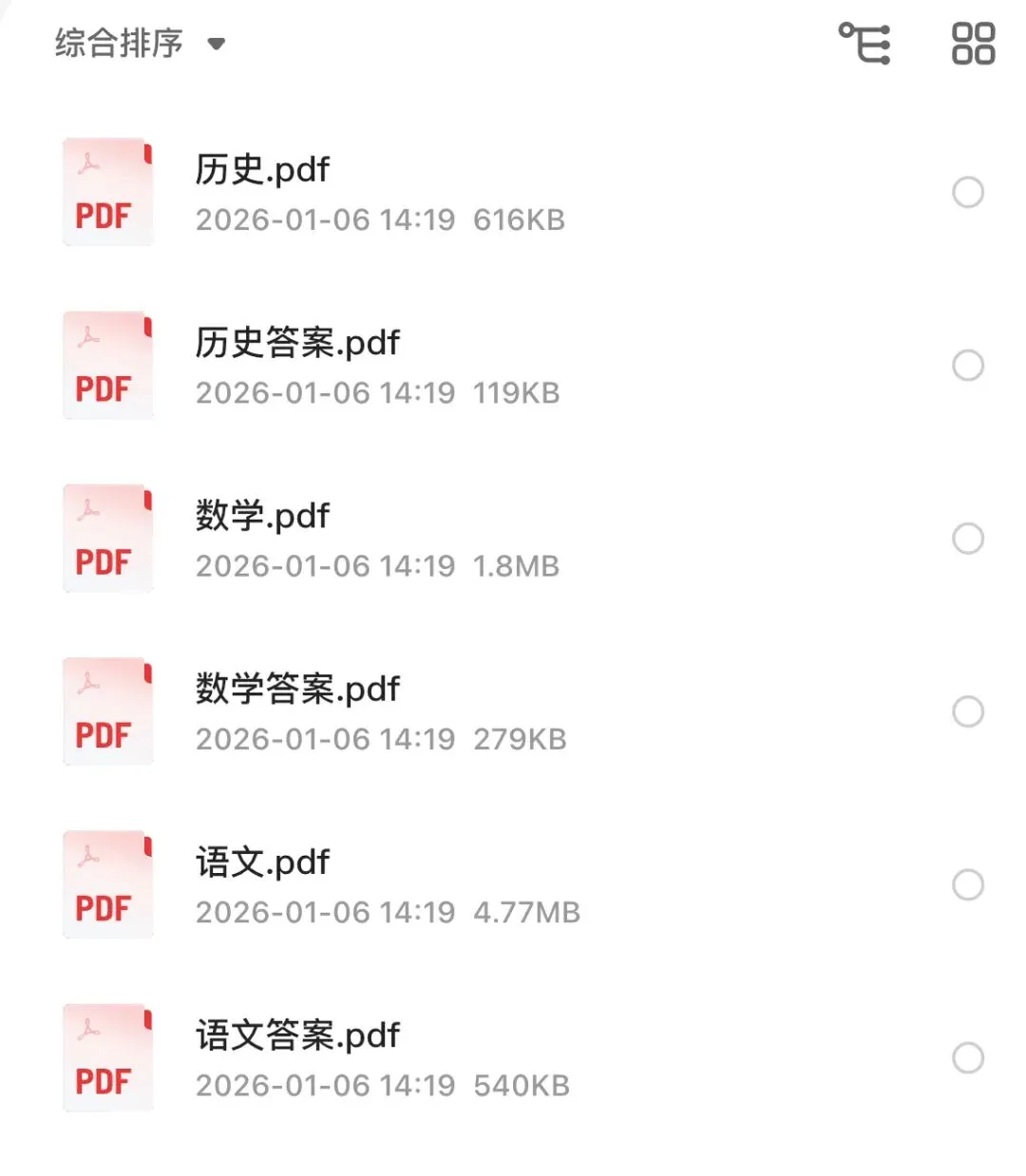The width and height of the screenshot is (1026, 1176).
Task: Open the 综合排序 sort dropdown
Action: 139,44
